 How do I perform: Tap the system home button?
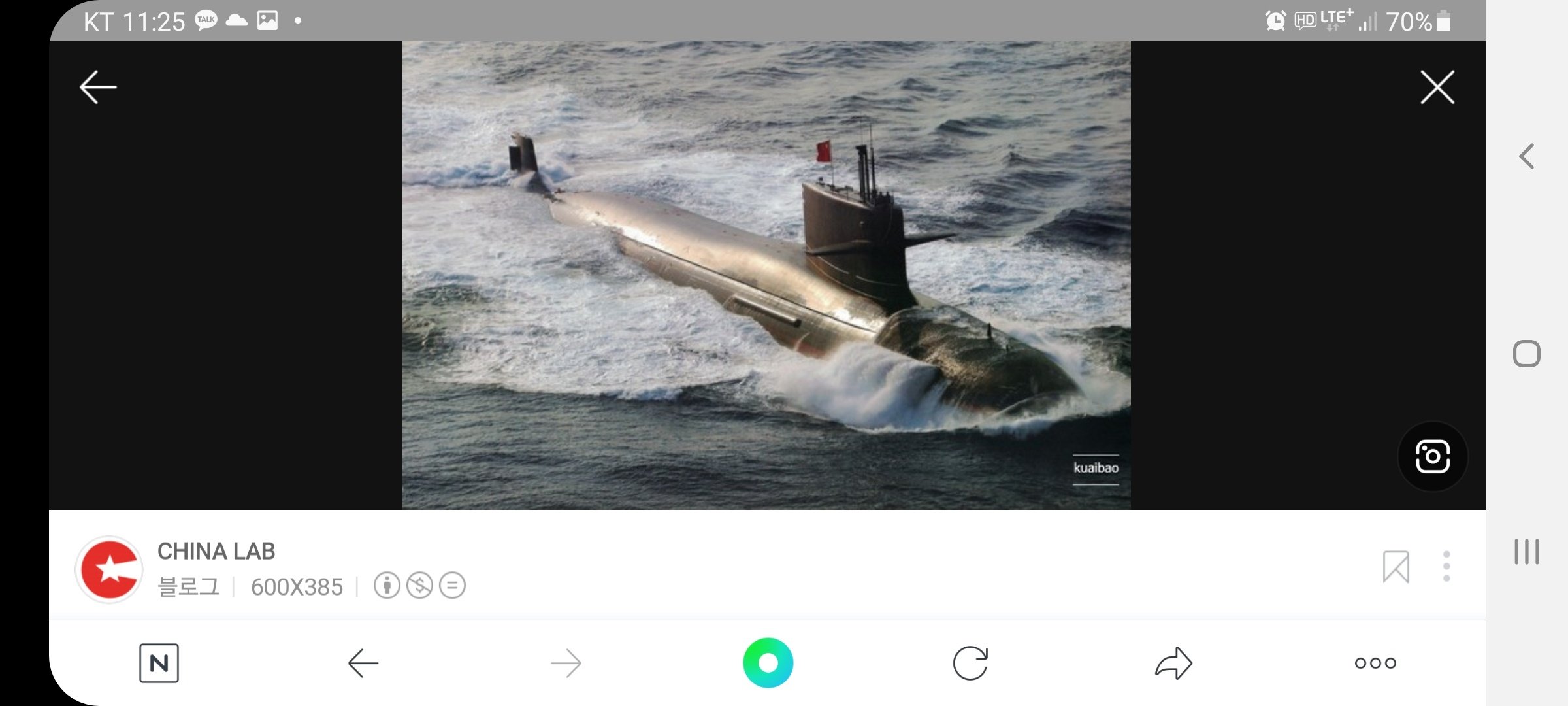(x=1526, y=354)
